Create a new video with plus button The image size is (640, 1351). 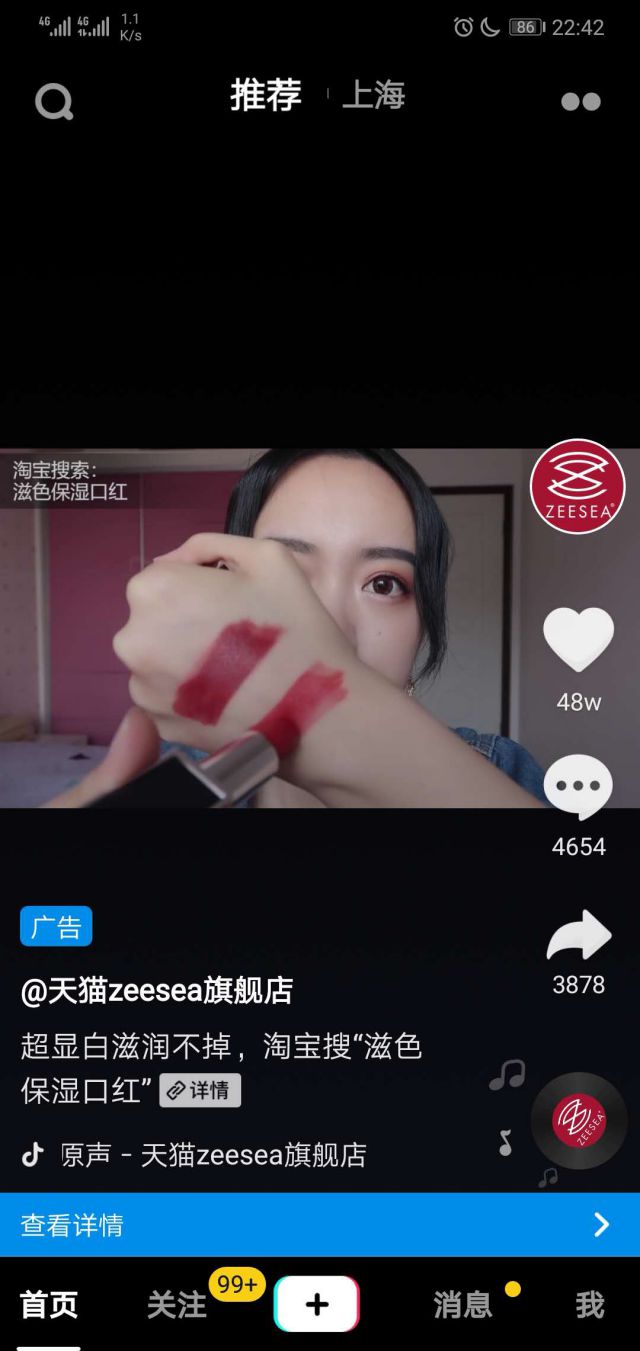[x=316, y=1304]
